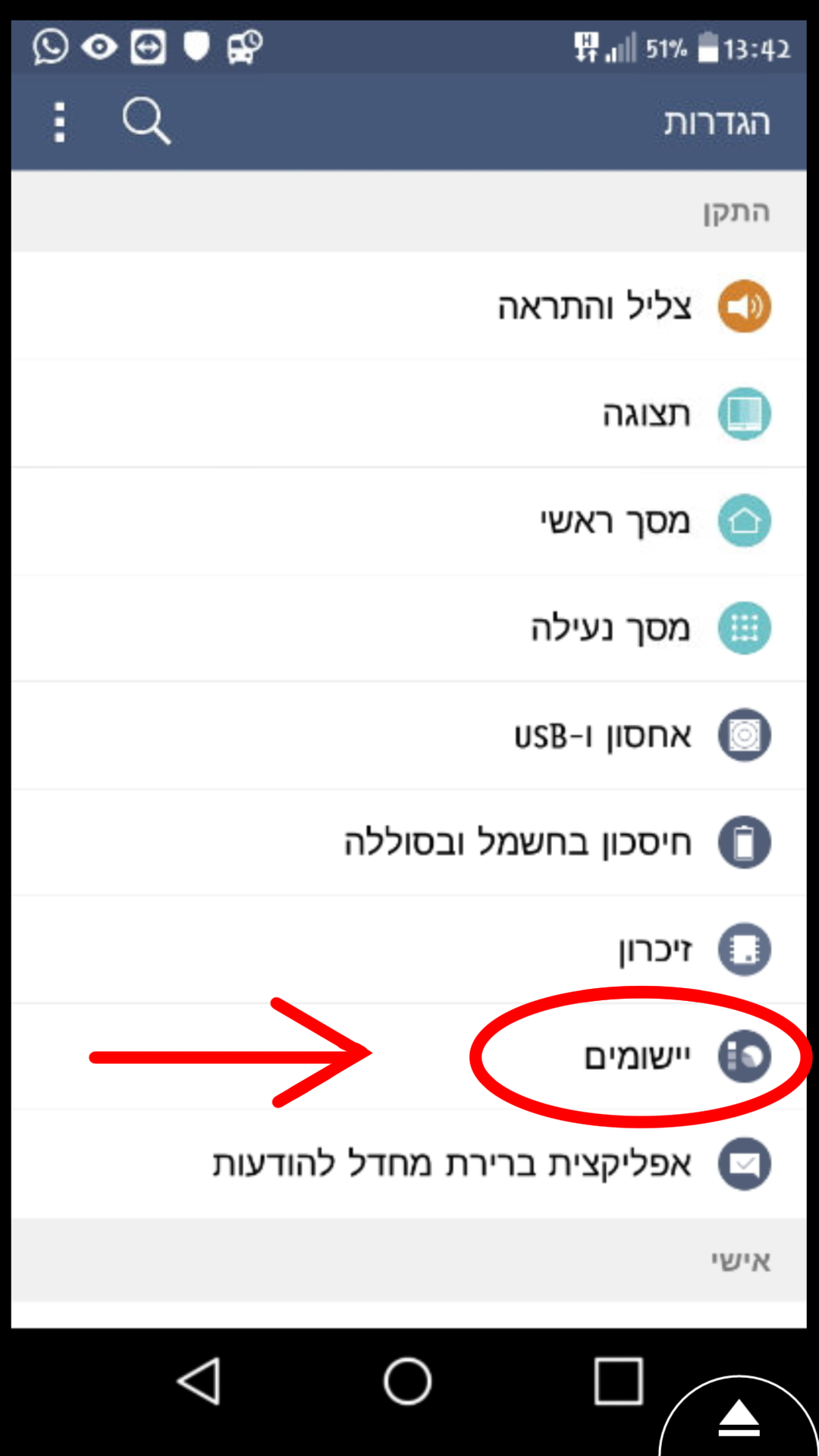Screen dimensions: 819x1456
Task: Open מסך נעילה lock screen settings
Action: pyautogui.click(x=610, y=629)
